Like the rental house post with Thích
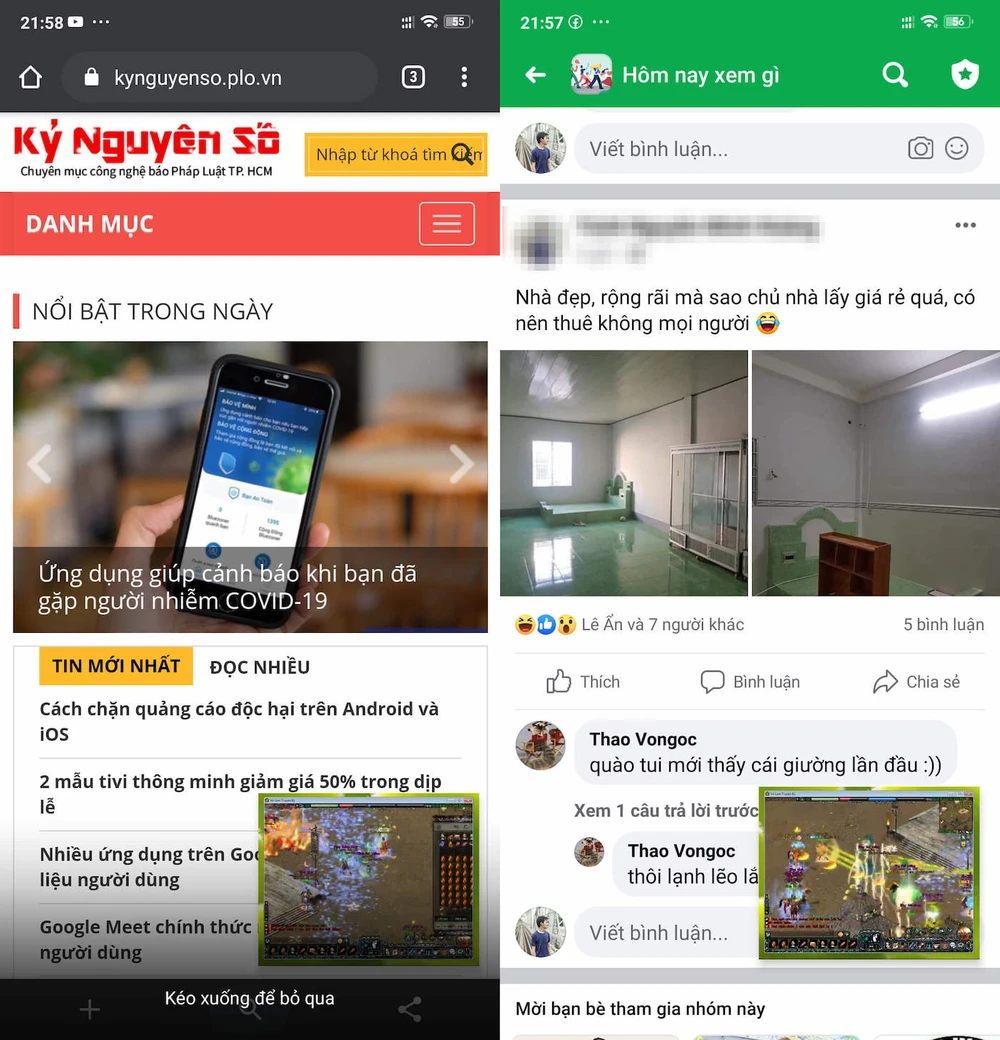Screen dimensions: 1000x1040 [583, 682]
